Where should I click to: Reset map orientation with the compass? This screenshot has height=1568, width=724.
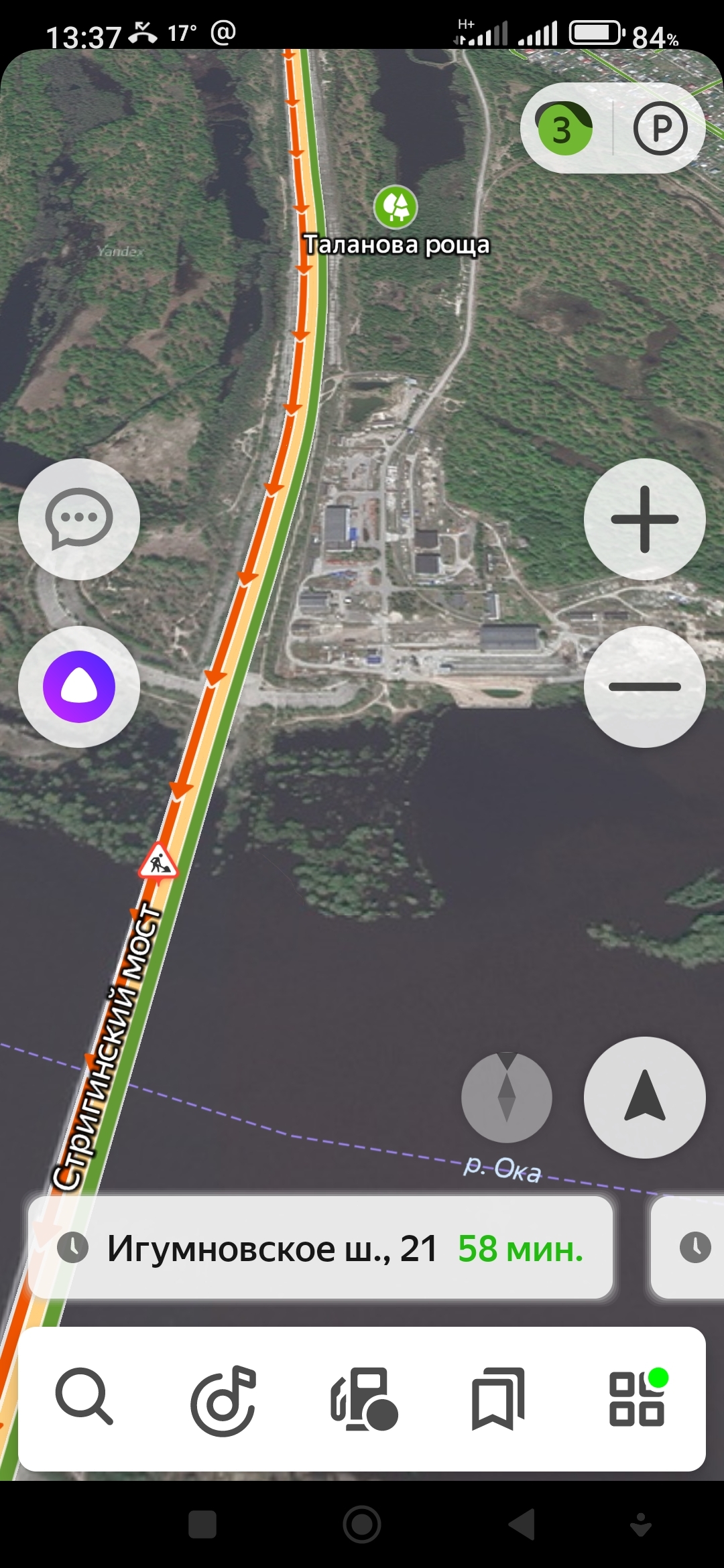tap(507, 1097)
